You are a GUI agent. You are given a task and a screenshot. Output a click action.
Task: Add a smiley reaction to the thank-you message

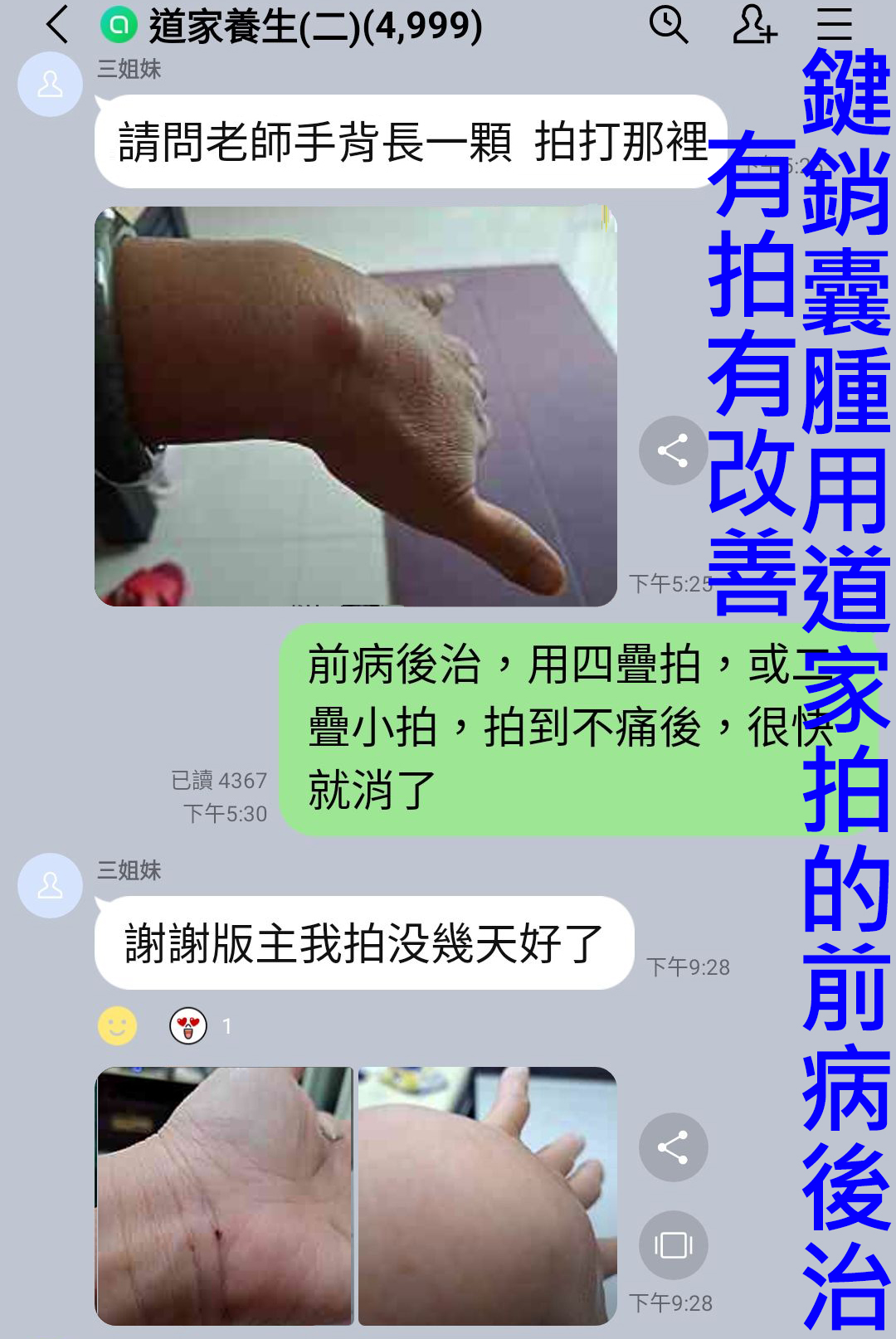(118, 1026)
